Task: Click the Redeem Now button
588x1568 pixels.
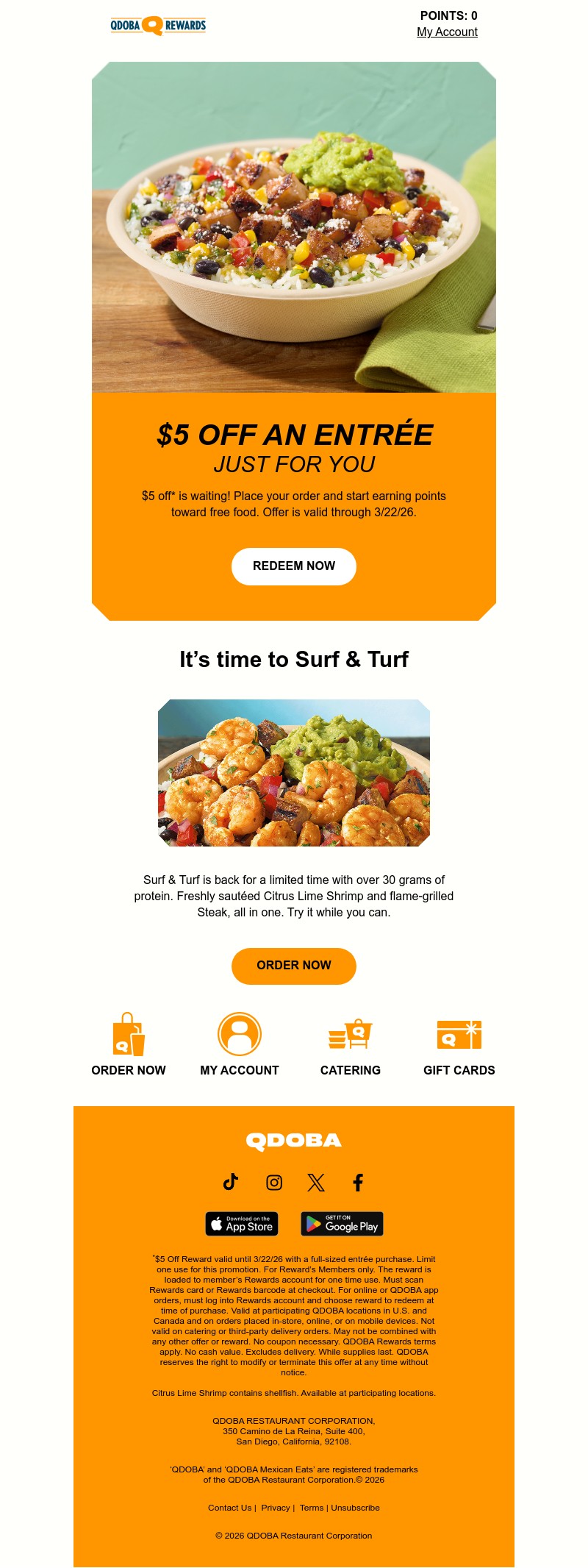Action: [294, 566]
